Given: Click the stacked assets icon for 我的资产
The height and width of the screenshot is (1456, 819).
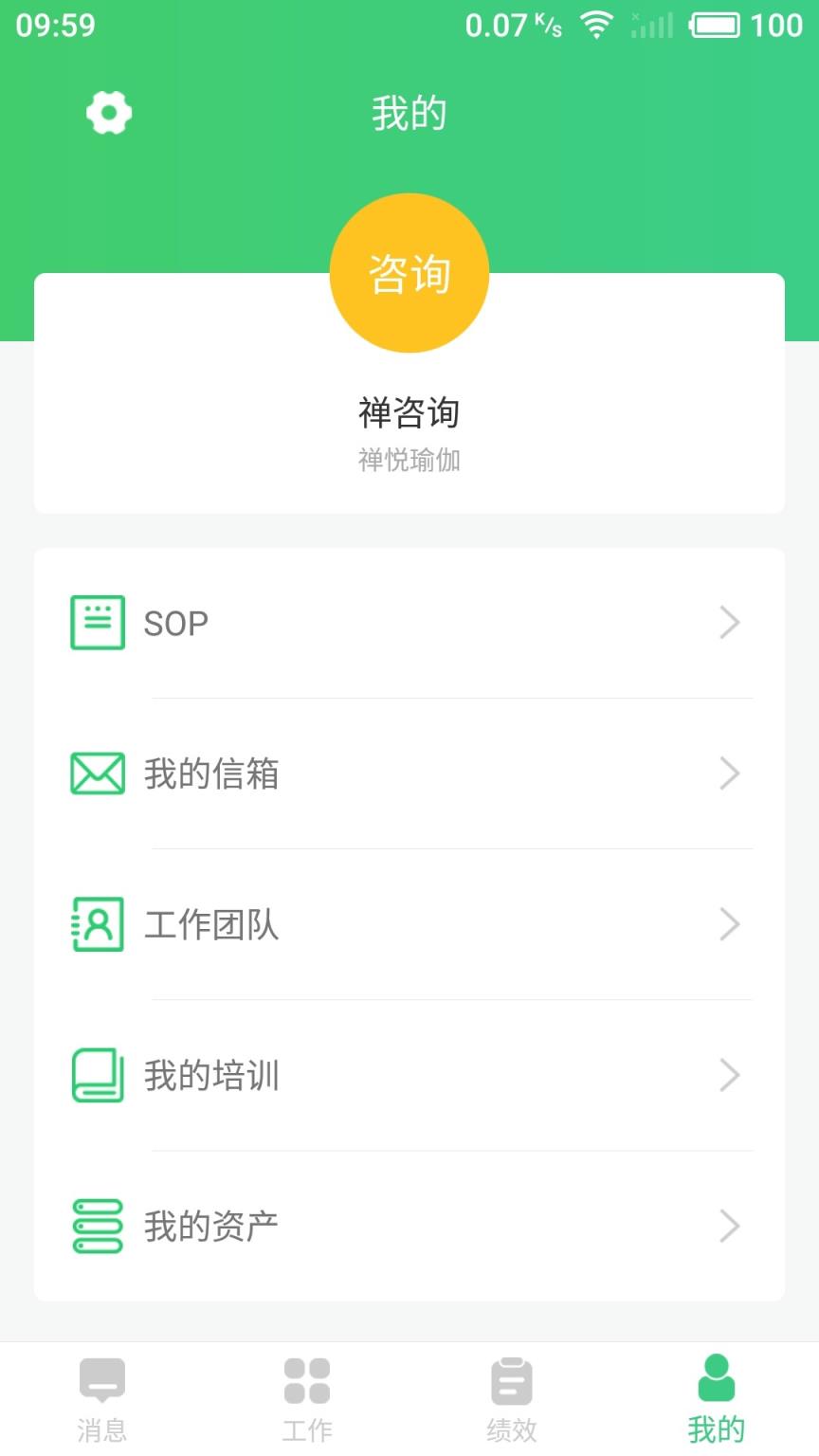Looking at the screenshot, I should click(98, 1225).
